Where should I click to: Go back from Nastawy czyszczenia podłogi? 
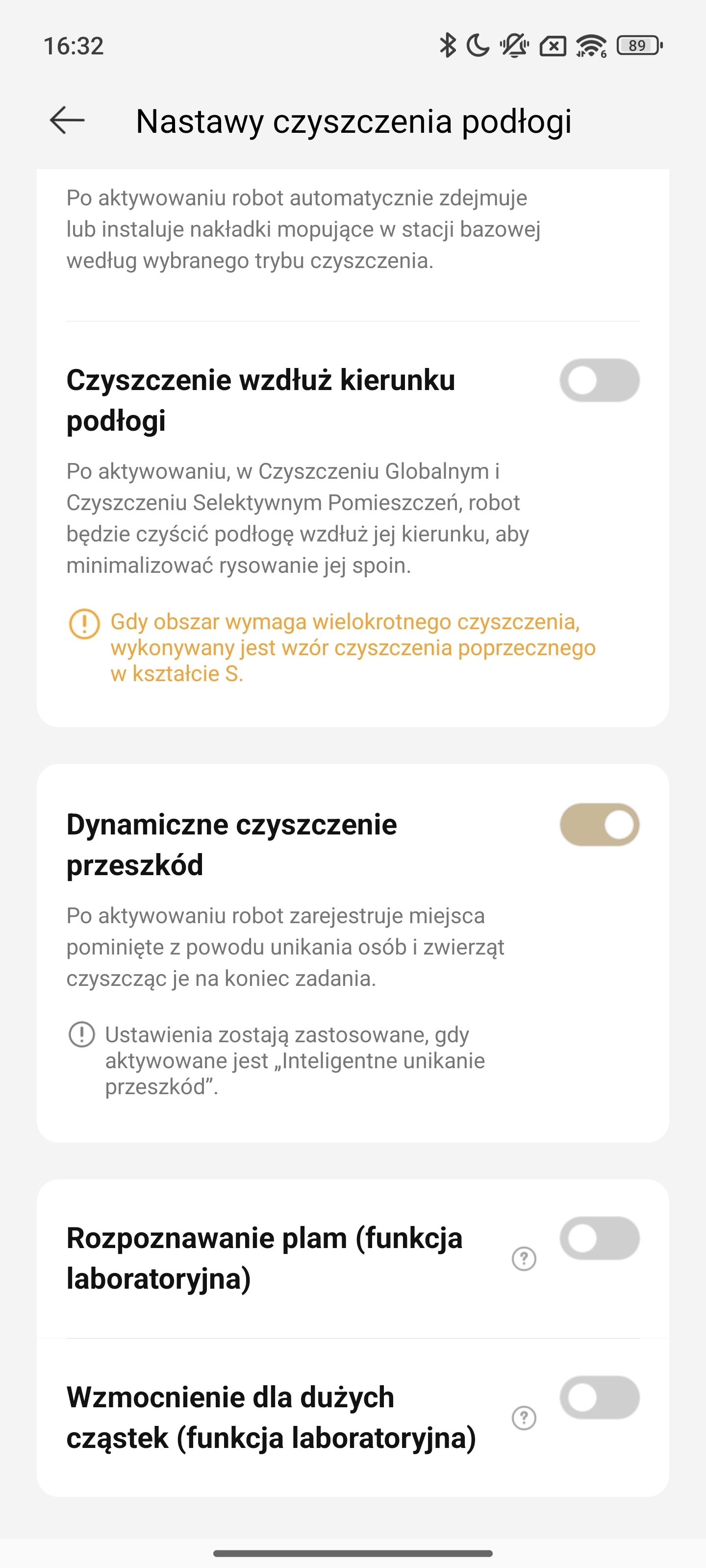pyautogui.click(x=67, y=120)
